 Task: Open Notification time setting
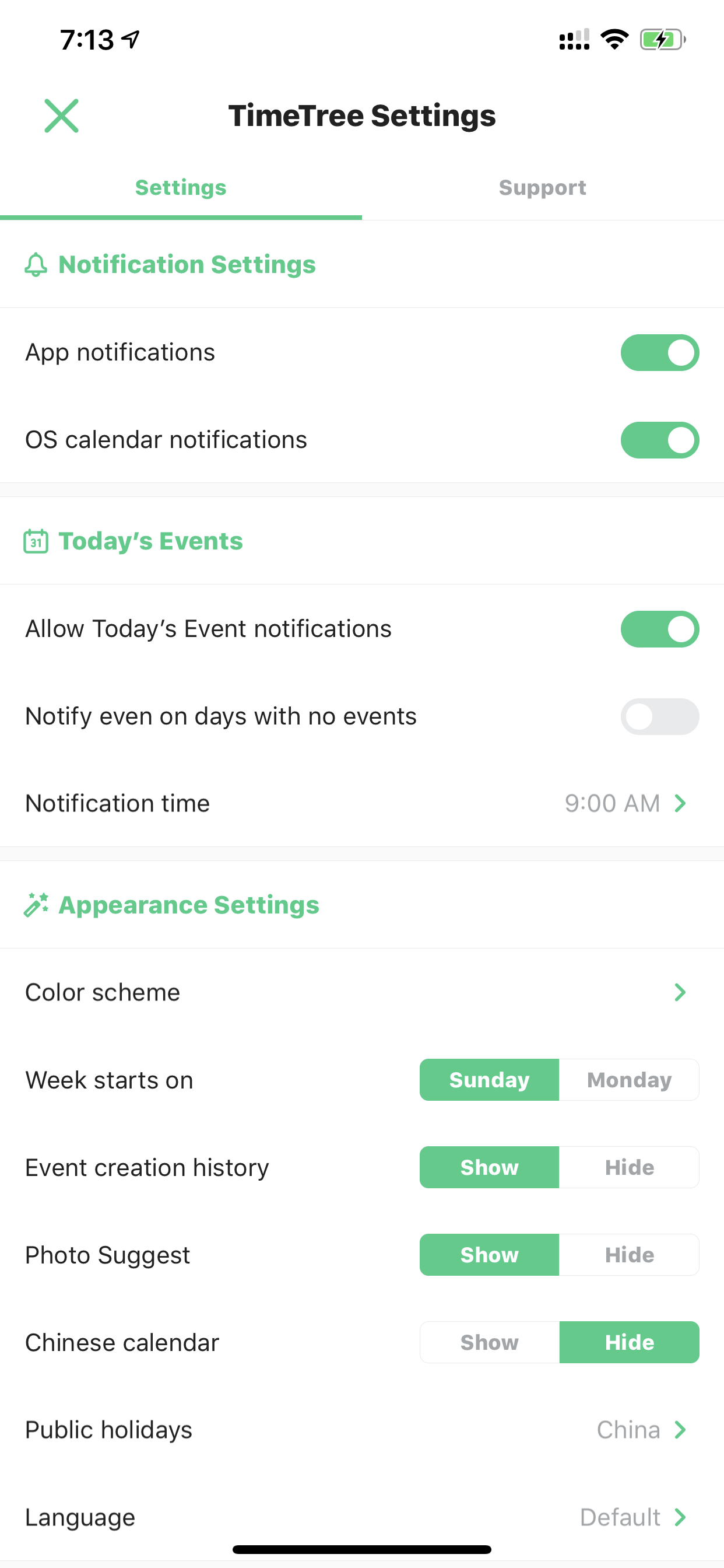[x=362, y=803]
